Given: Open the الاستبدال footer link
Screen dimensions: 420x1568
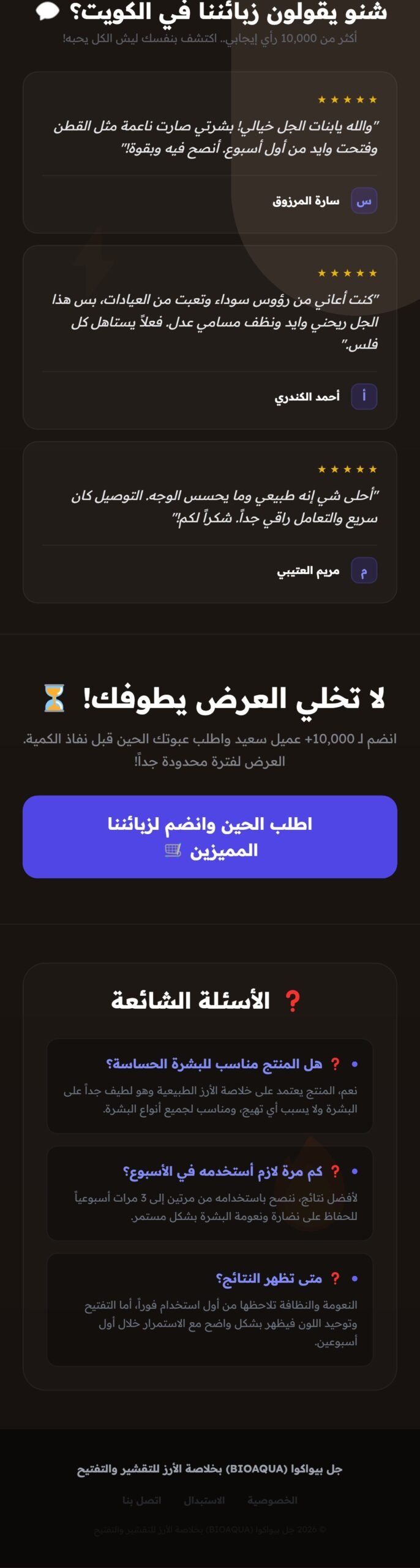Looking at the screenshot, I should tap(204, 1500).
